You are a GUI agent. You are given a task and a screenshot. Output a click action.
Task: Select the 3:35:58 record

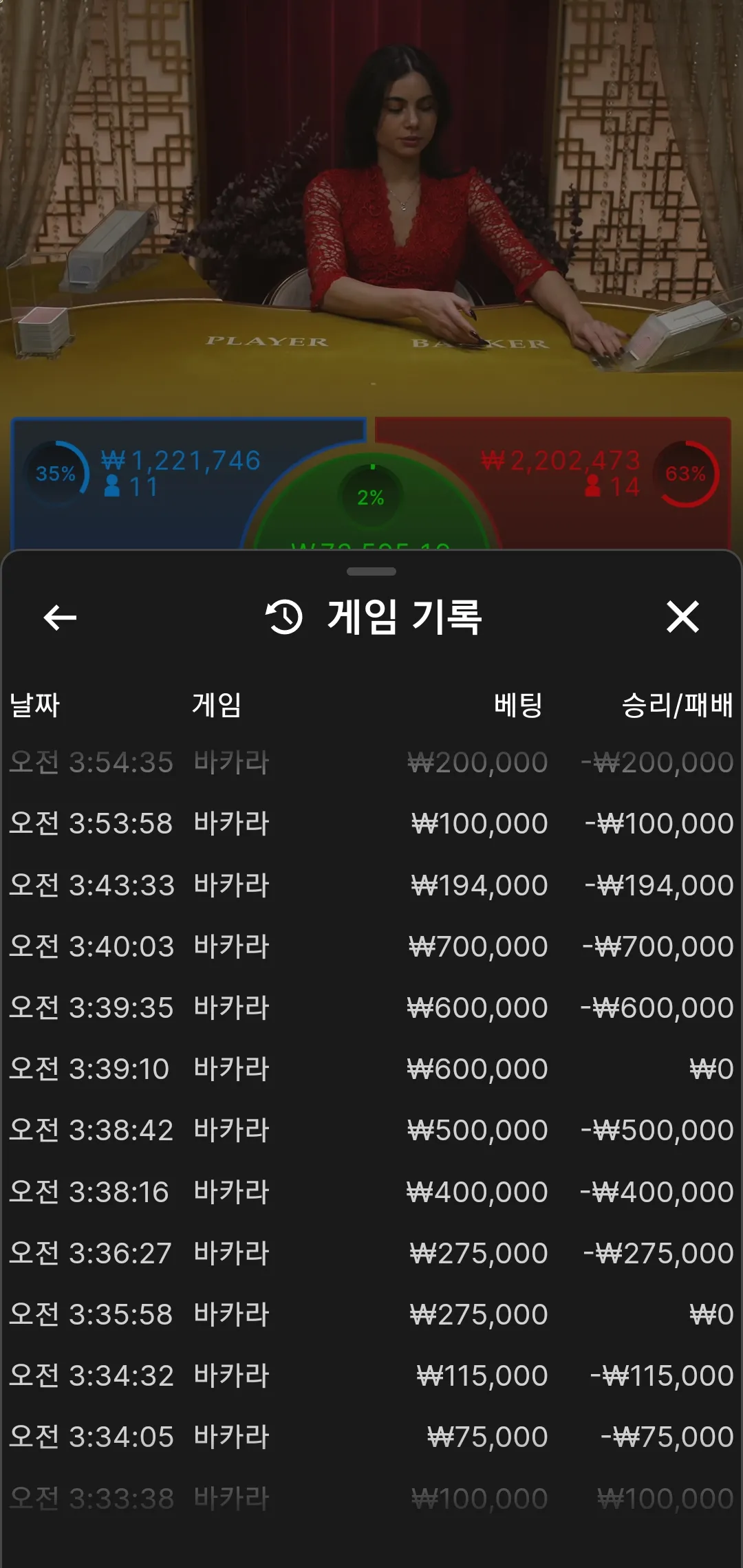pos(371,1314)
